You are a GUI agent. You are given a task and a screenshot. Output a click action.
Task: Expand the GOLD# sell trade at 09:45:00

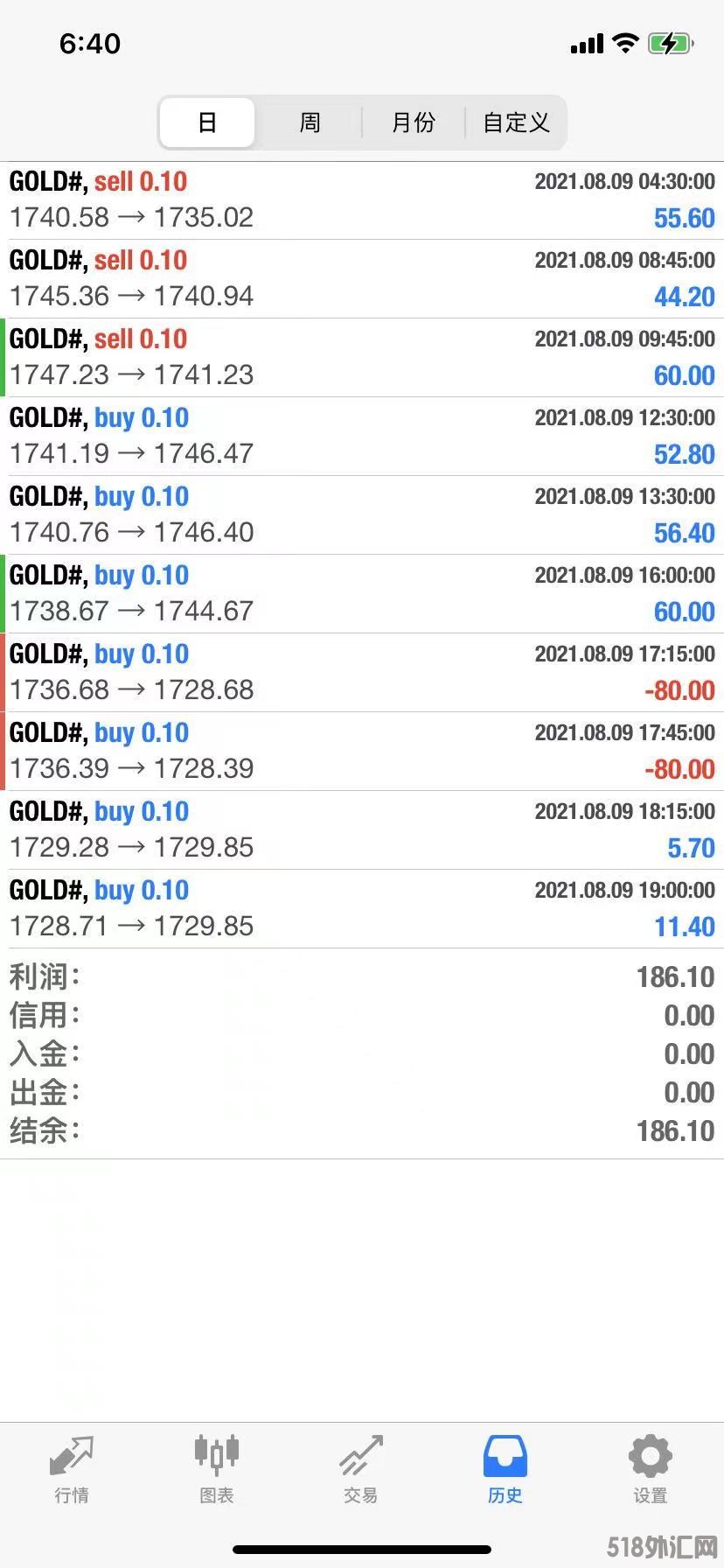click(362, 358)
